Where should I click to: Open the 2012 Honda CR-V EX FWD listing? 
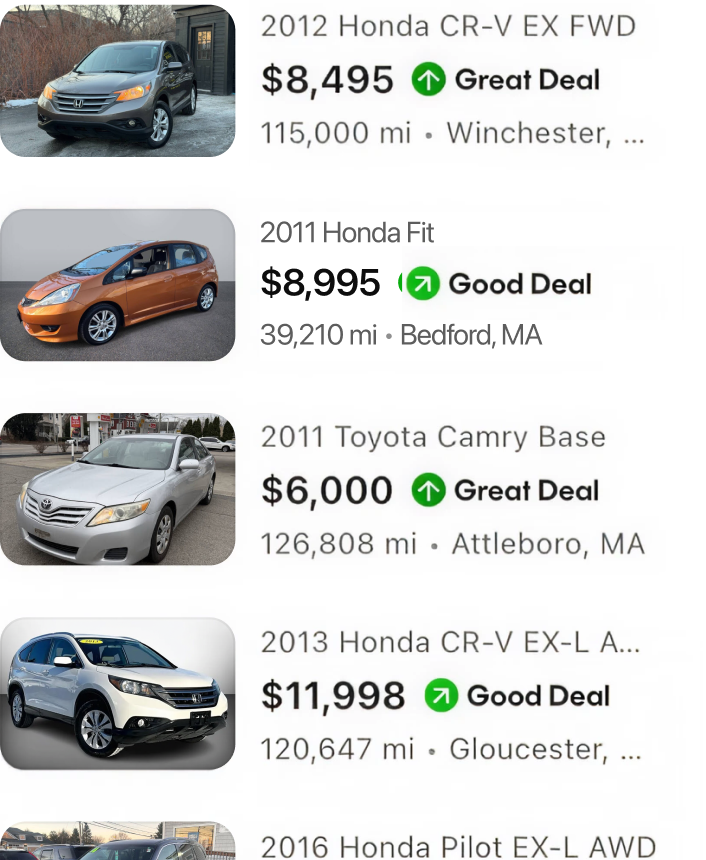(447, 27)
